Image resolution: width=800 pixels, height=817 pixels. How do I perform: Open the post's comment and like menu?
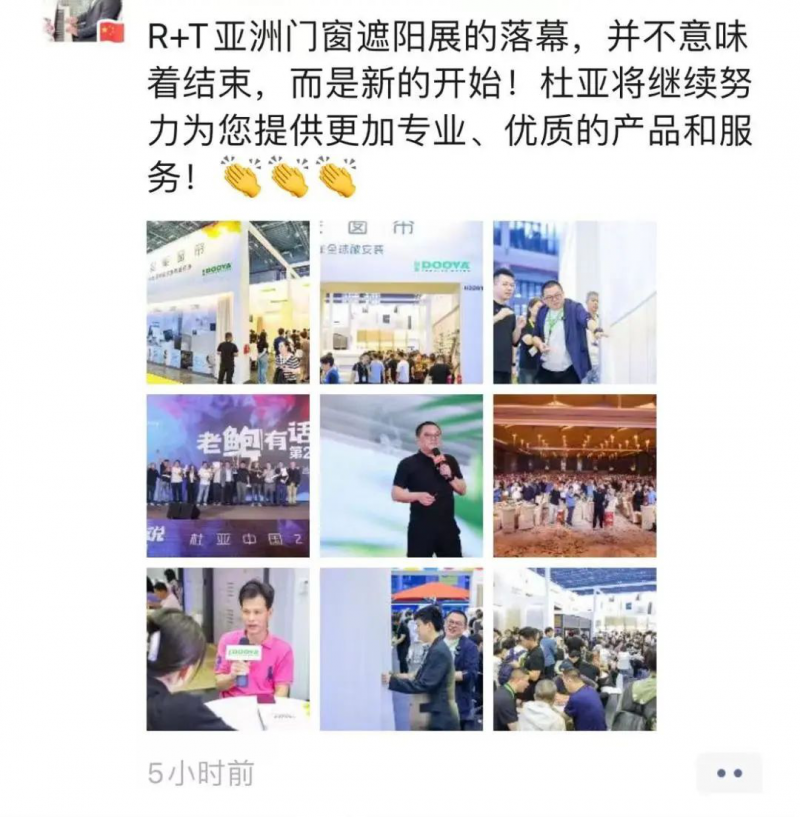pyautogui.click(x=730, y=772)
